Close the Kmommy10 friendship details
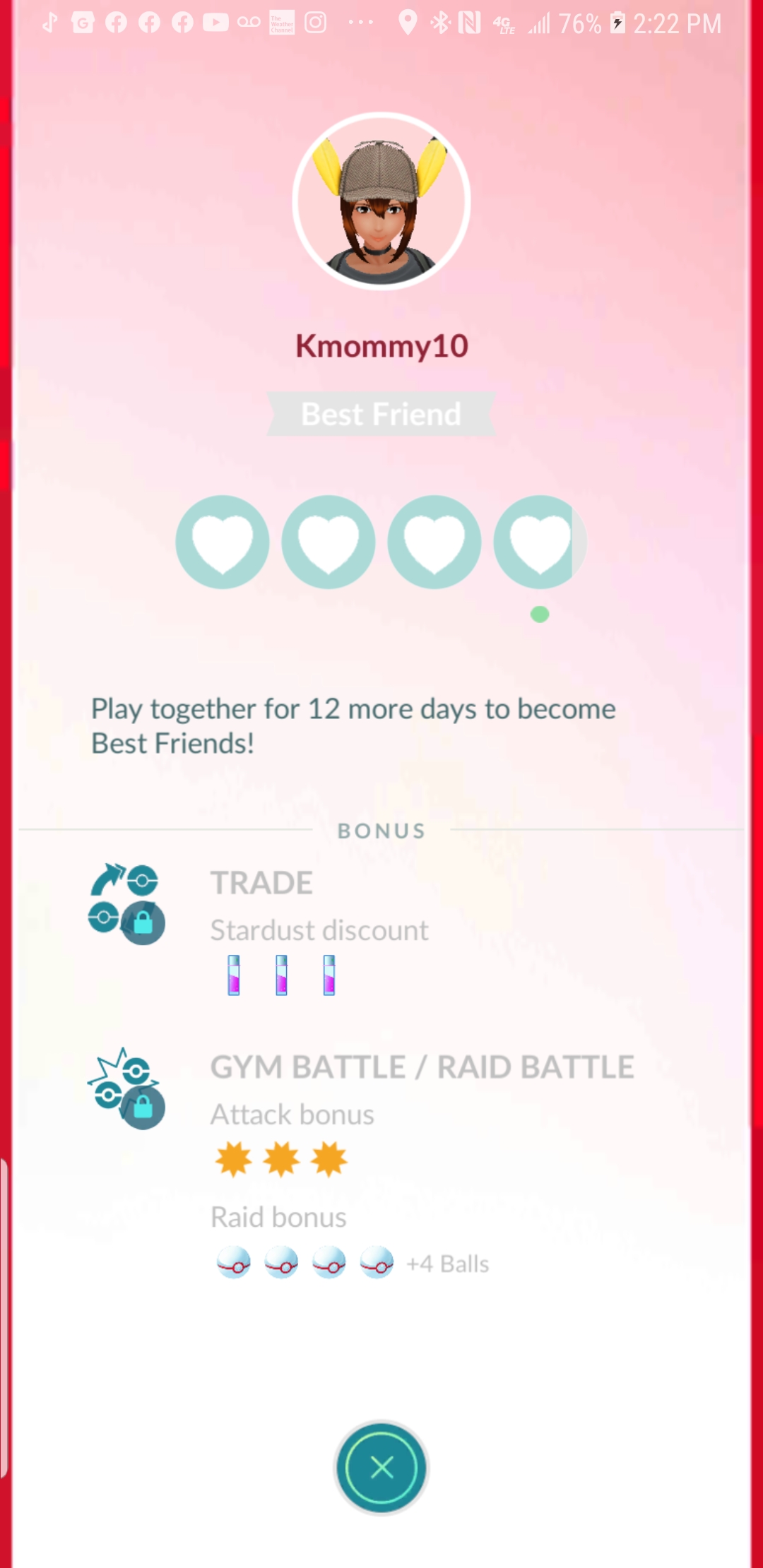Screen dimensions: 763x1568 [381, 1467]
